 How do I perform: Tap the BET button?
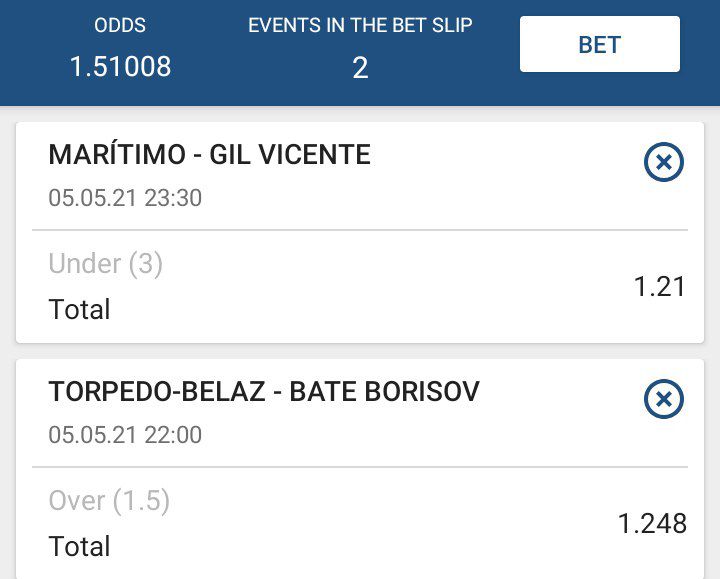(599, 44)
